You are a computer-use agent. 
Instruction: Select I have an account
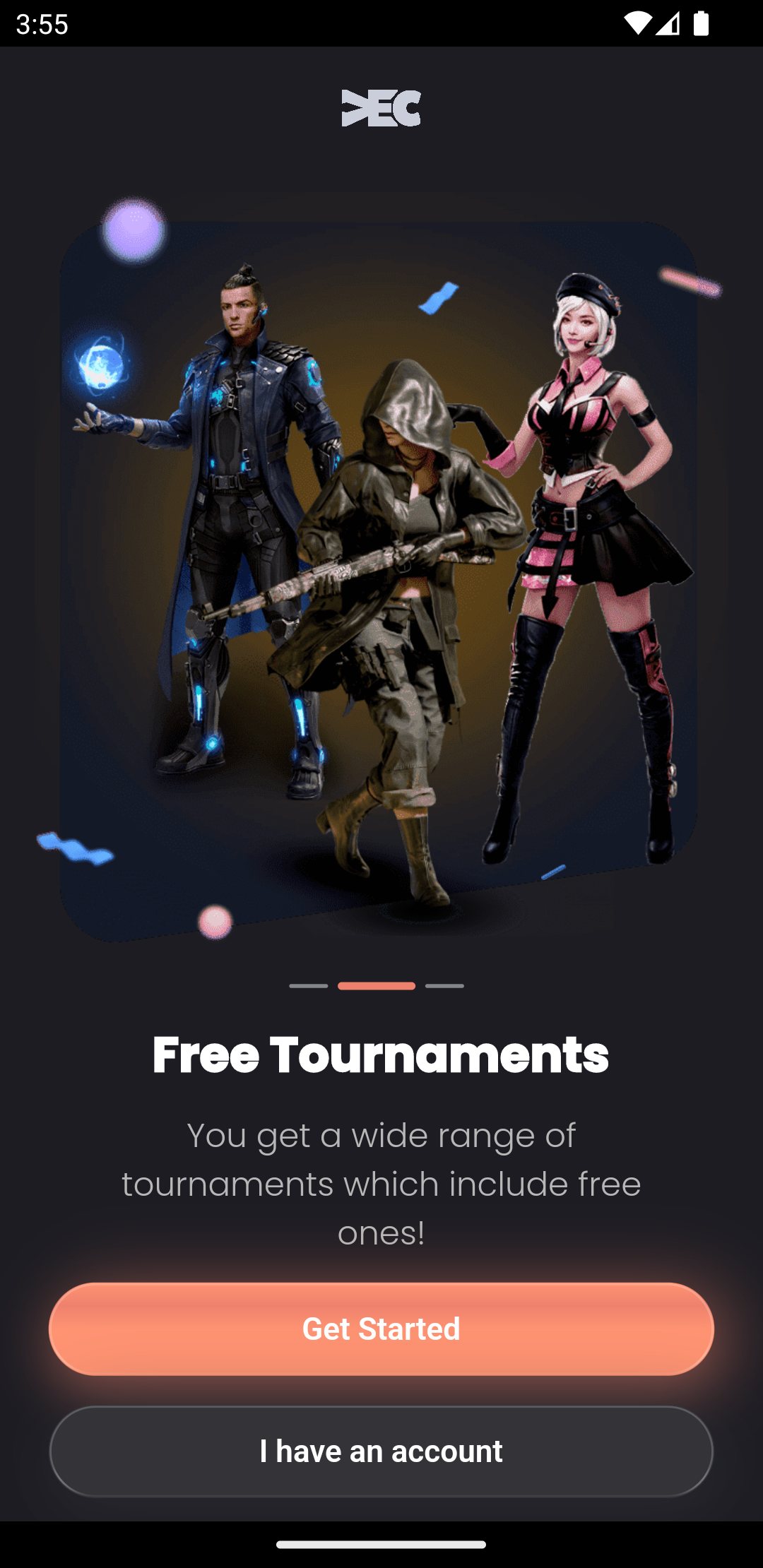click(x=381, y=1451)
